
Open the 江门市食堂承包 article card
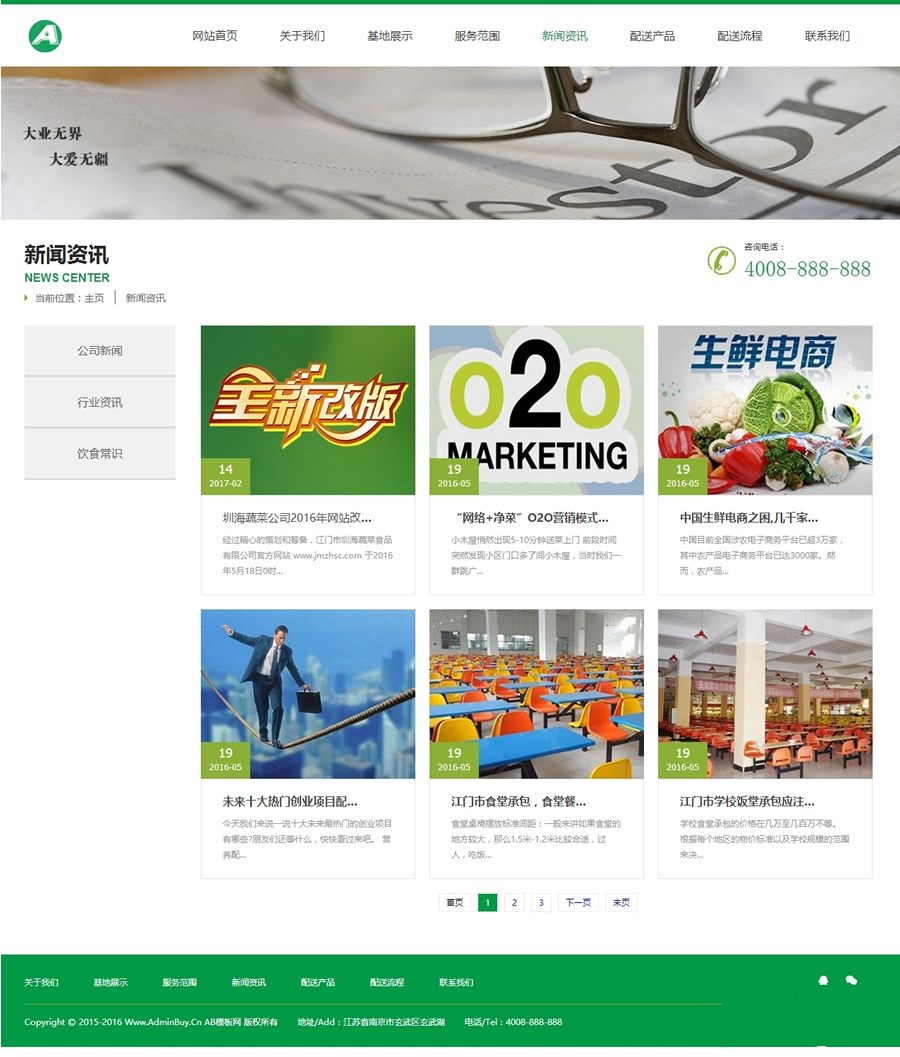coord(518,802)
